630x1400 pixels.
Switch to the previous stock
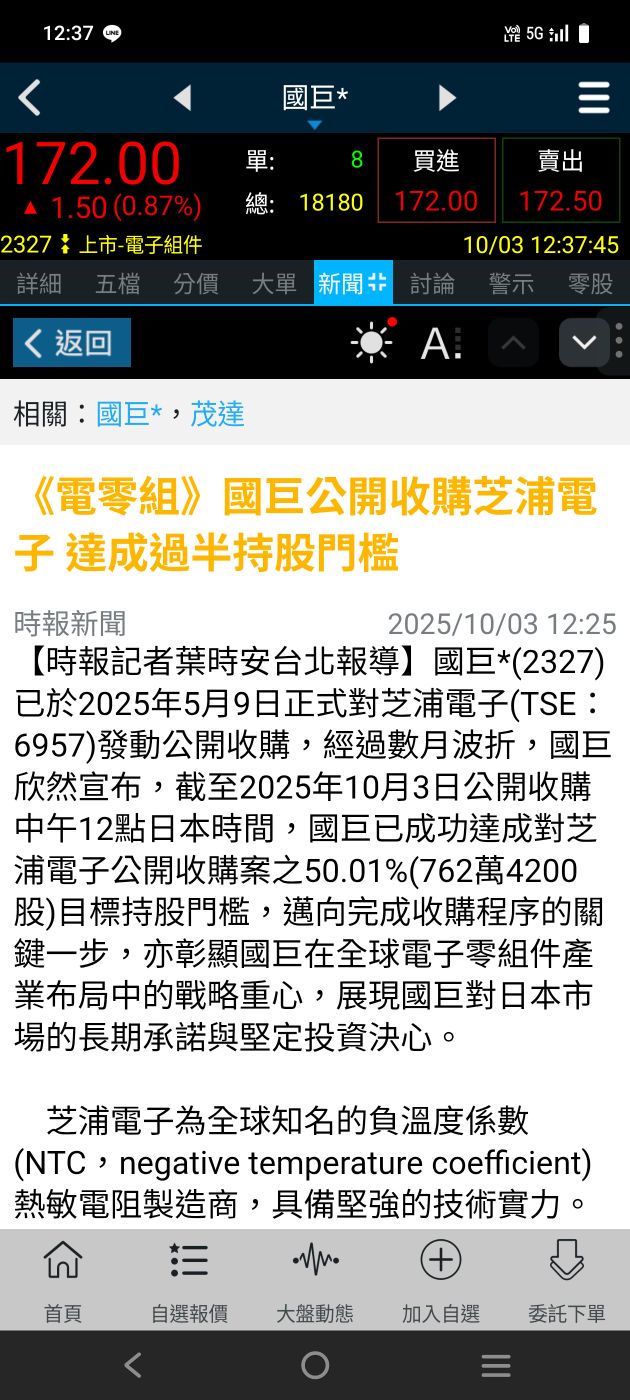coord(182,97)
